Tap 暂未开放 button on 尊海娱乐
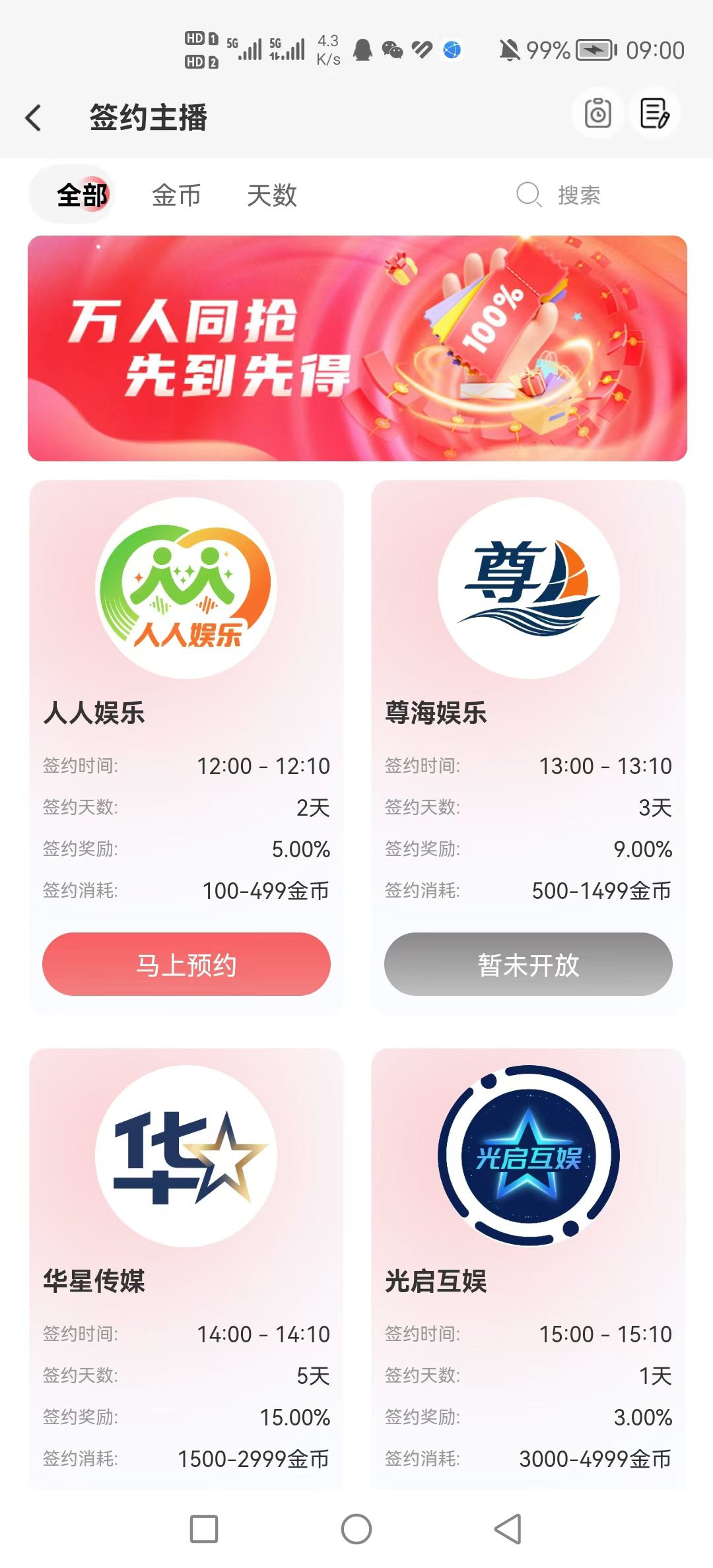Image resolution: width=713 pixels, height=1568 pixels. (x=528, y=964)
